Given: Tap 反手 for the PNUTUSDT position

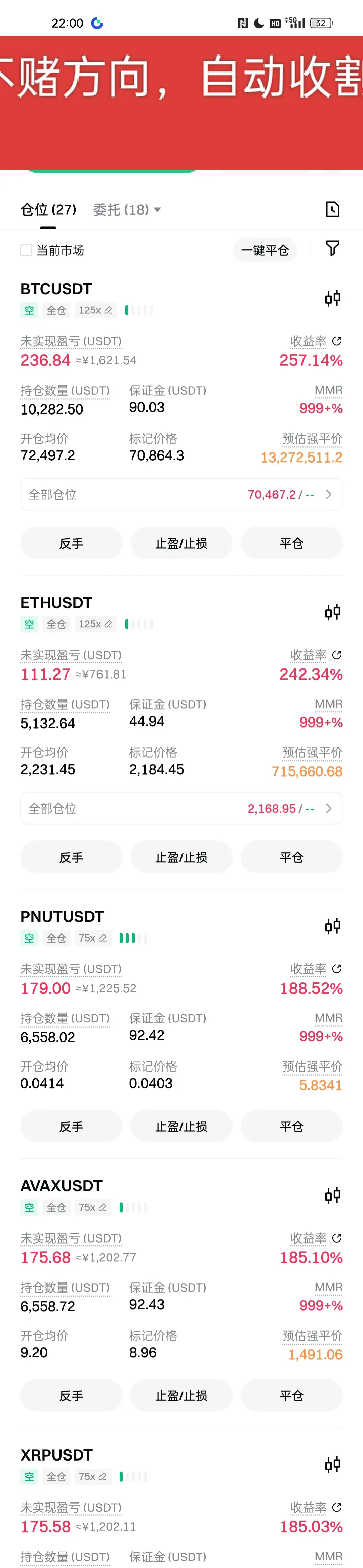Looking at the screenshot, I should 71,1126.
